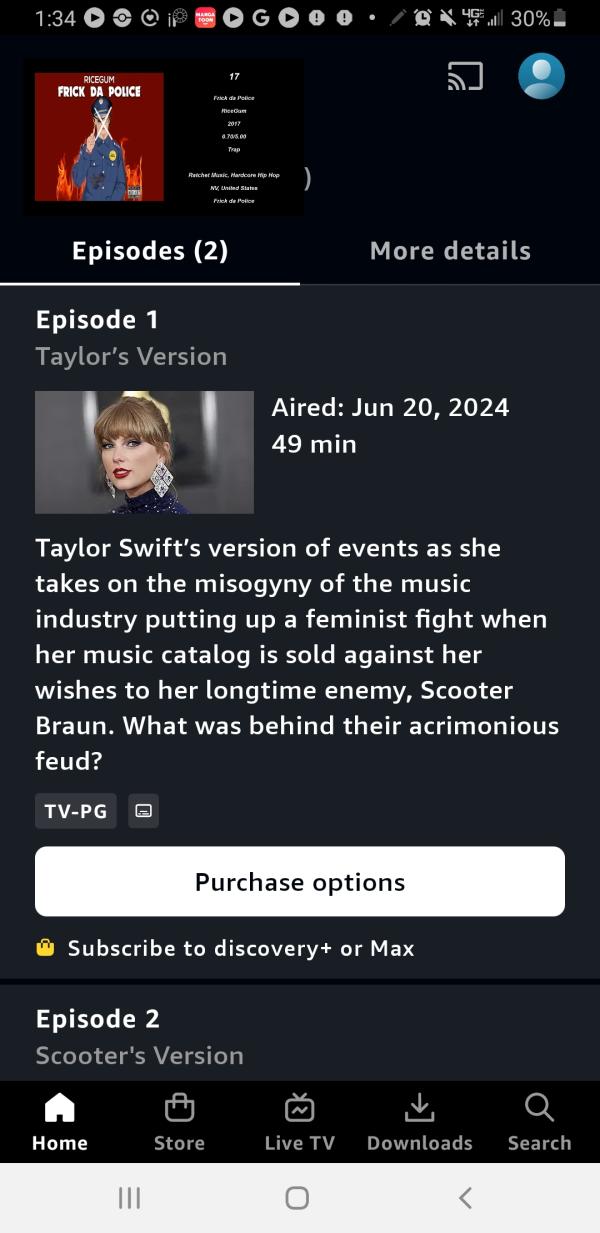Viewport: 600px width, 1233px height.
Task: Go back with the system back button
Action: click(x=464, y=1198)
